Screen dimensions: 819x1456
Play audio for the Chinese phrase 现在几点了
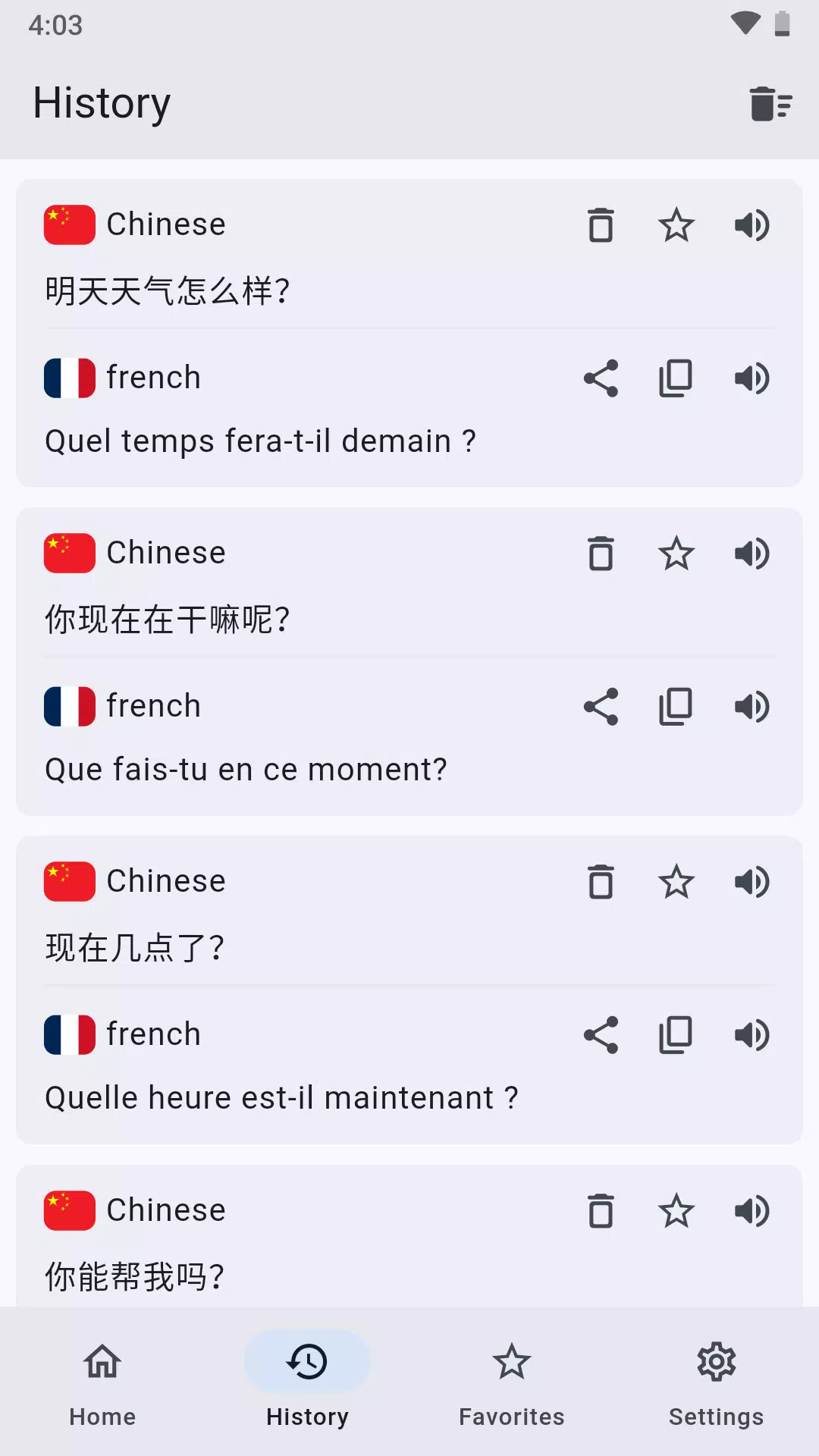752,881
